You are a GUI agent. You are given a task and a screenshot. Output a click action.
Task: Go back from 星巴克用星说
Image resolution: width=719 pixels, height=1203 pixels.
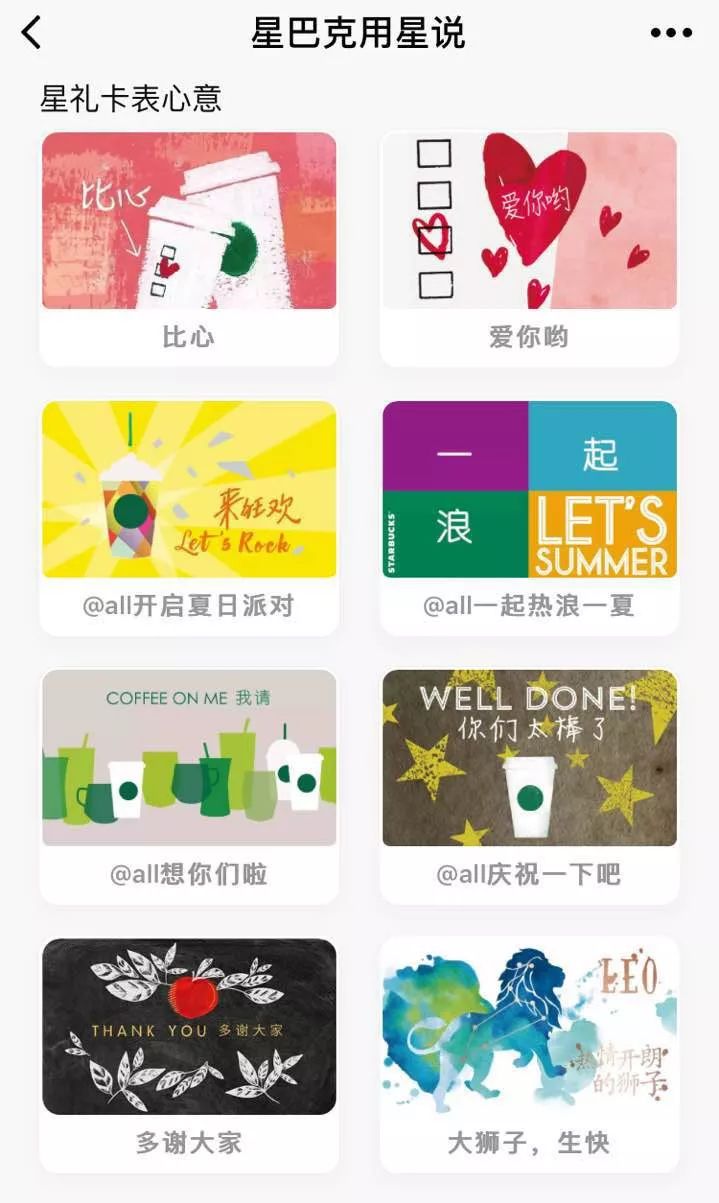(32, 33)
